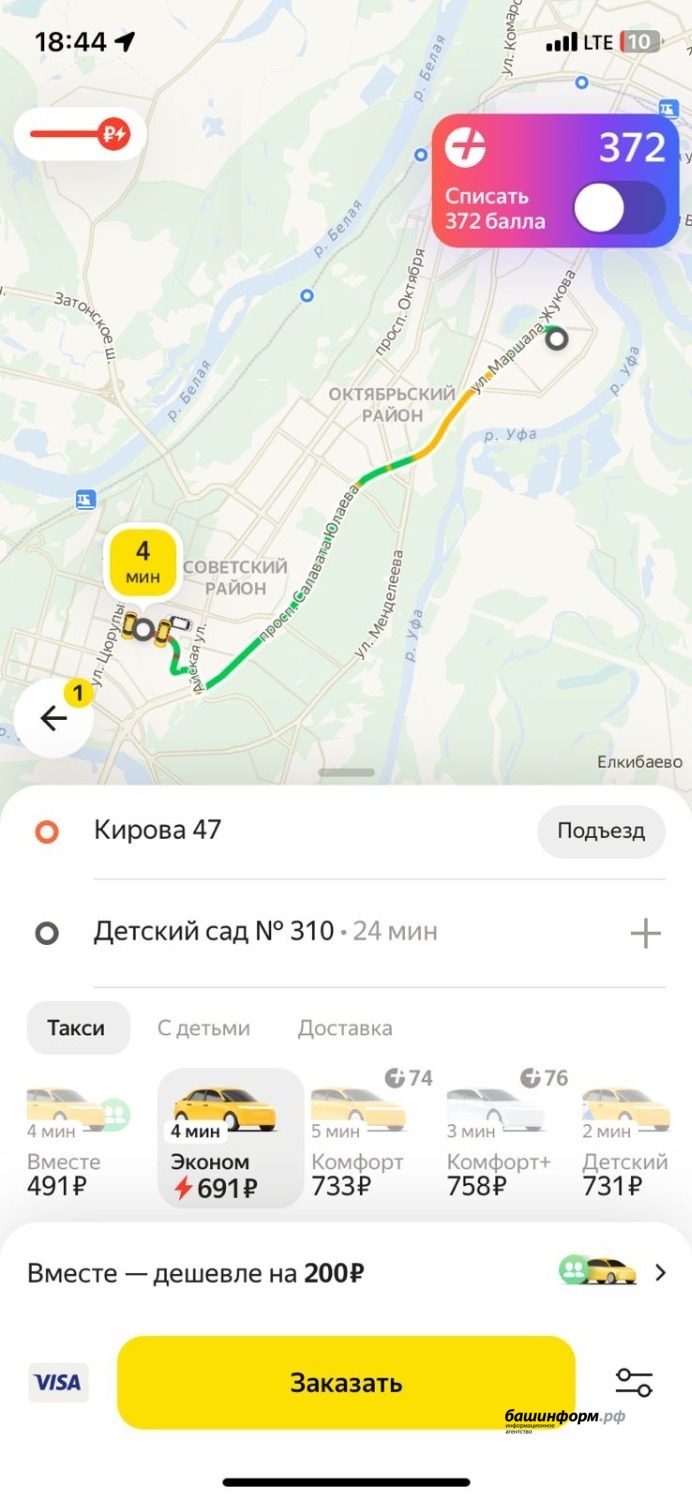Change the VISA payment method
The width and height of the screenshot is (692, 1500).
tap(58, 1383)
